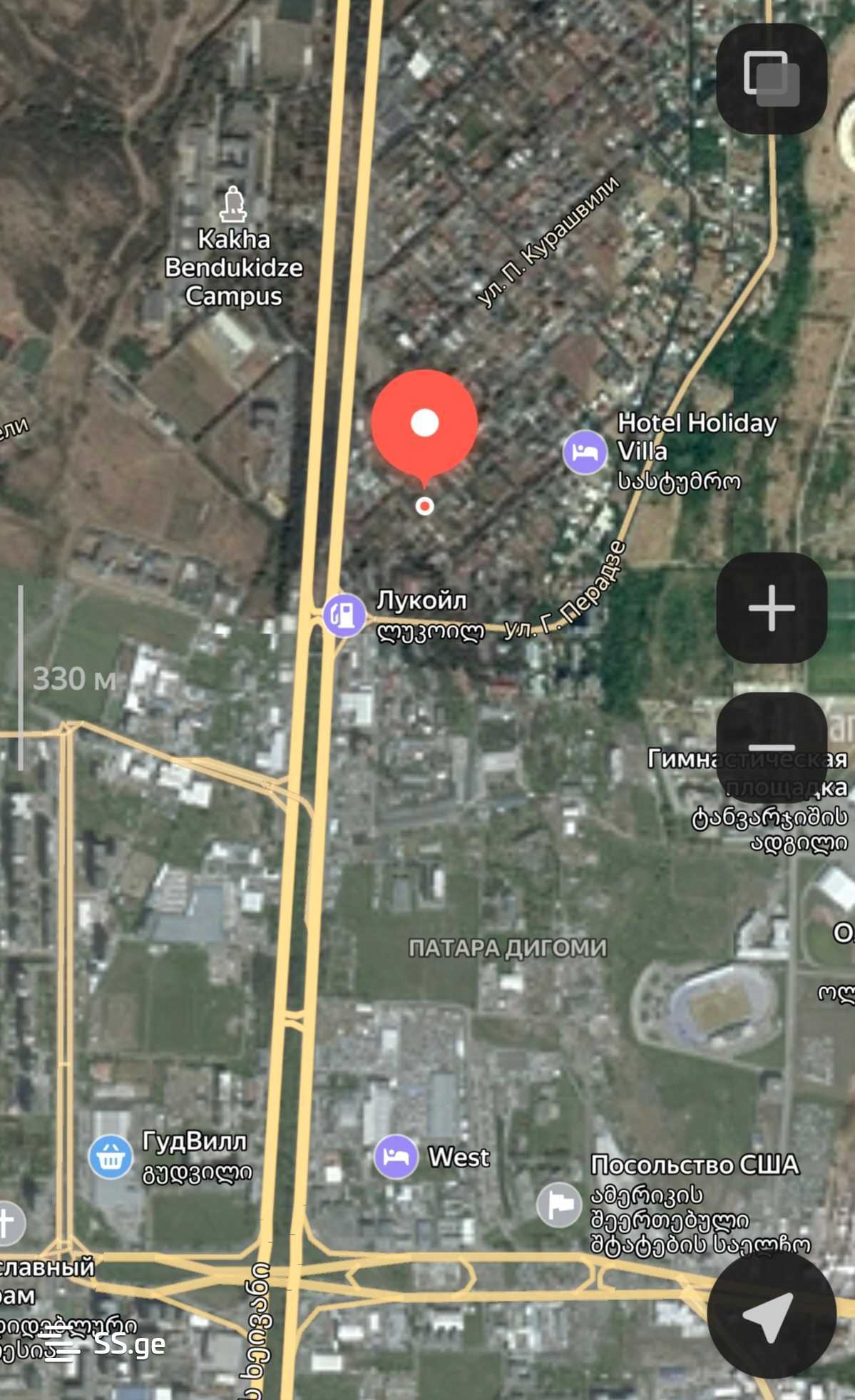
Task: Select the ГудВилл store marker
Action: 111,1157
